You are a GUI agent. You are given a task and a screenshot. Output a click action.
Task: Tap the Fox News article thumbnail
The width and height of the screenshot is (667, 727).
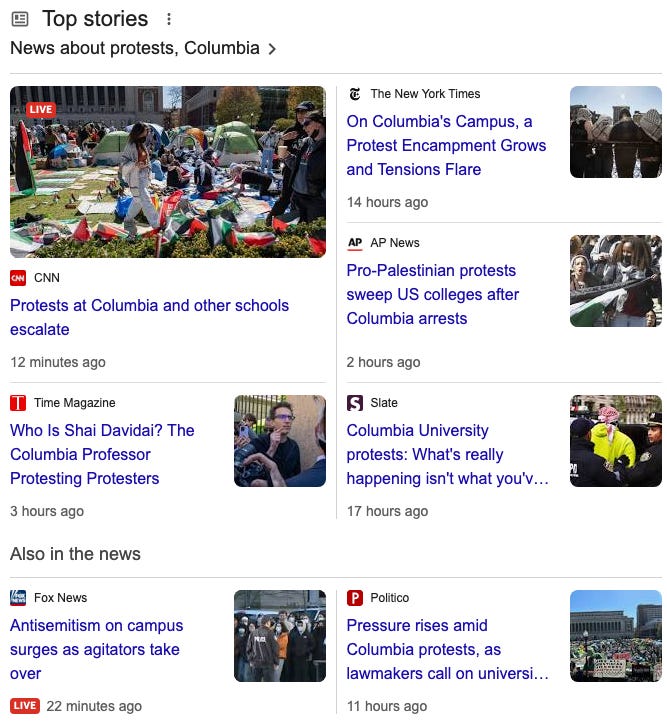[x=280, y=636]
